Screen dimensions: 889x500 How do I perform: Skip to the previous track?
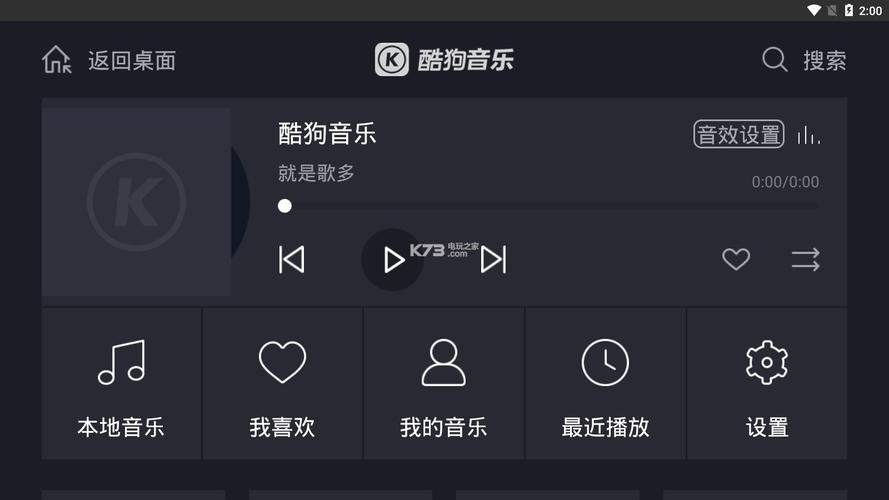[291, 260]
